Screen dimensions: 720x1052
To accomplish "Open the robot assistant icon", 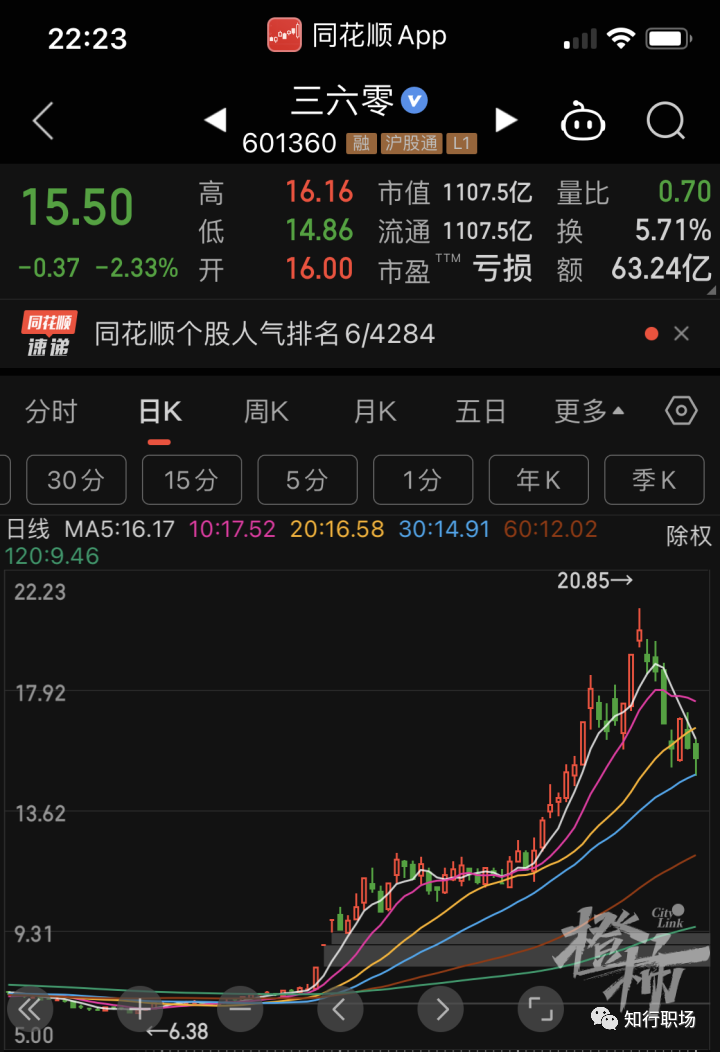I will (x=583, y=122).
